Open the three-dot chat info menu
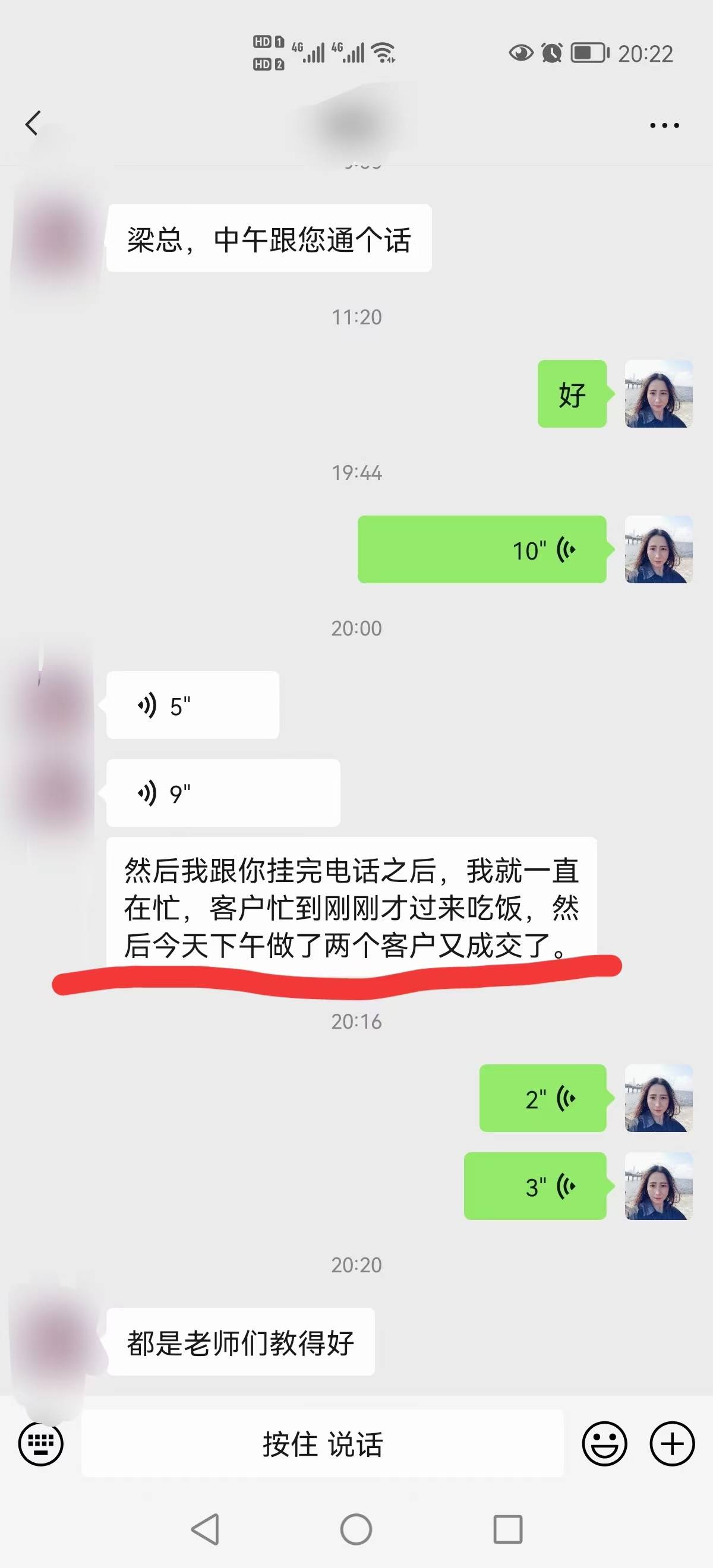713x1568 pixels. click(664, 125)
